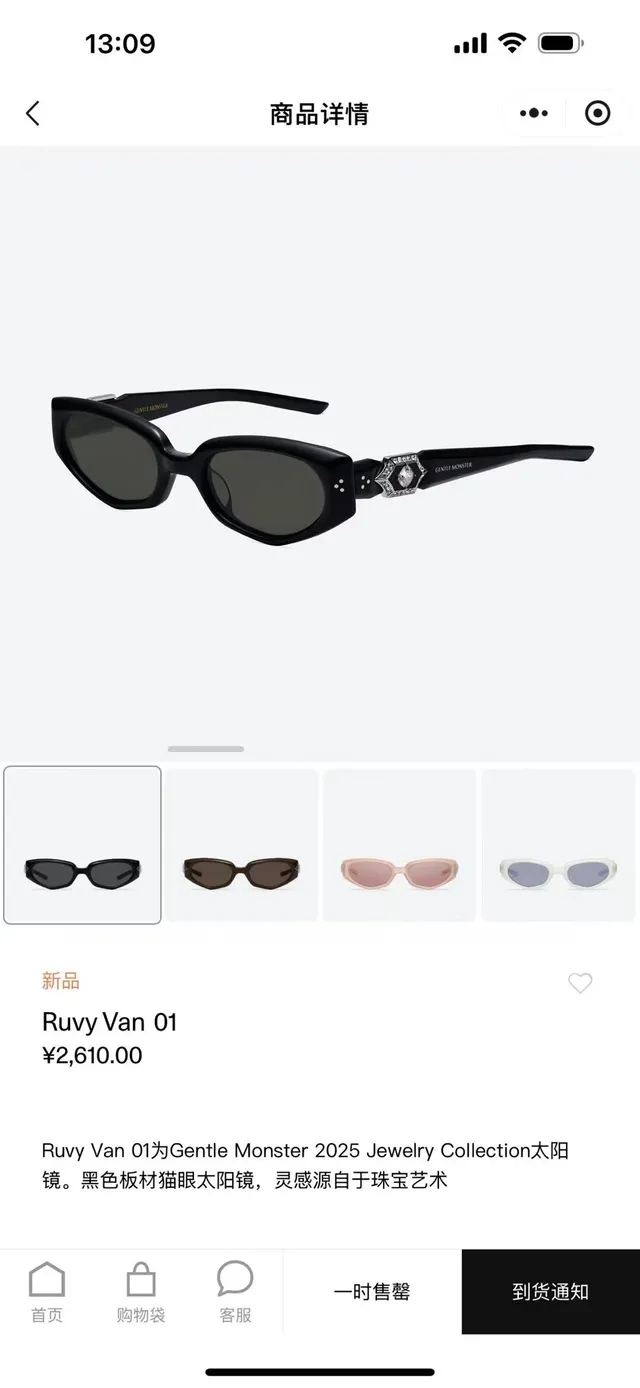Contact 客服 customer service
The height and width of the screenshot is (1388, 640).
pos(235,1292)
